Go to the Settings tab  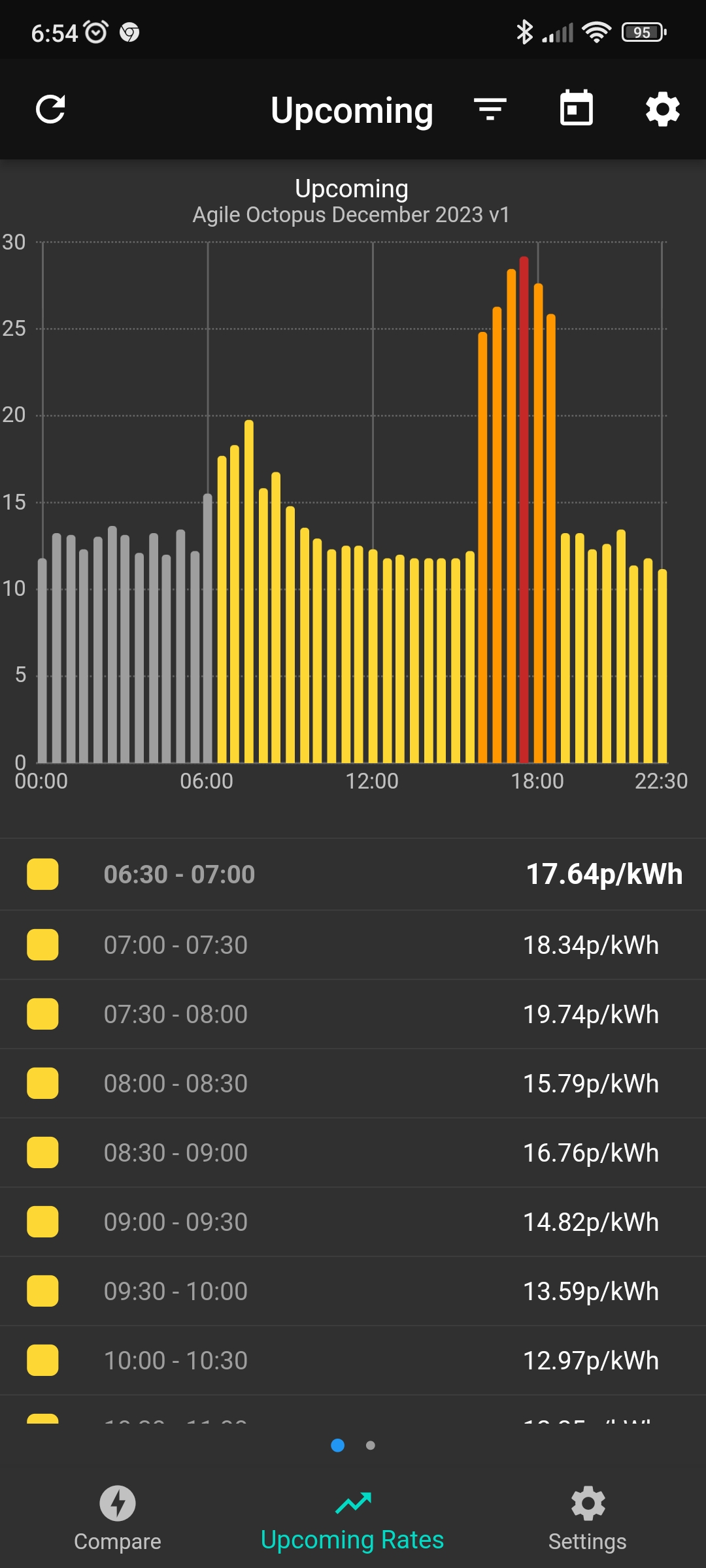click(x=588, y=1518)
